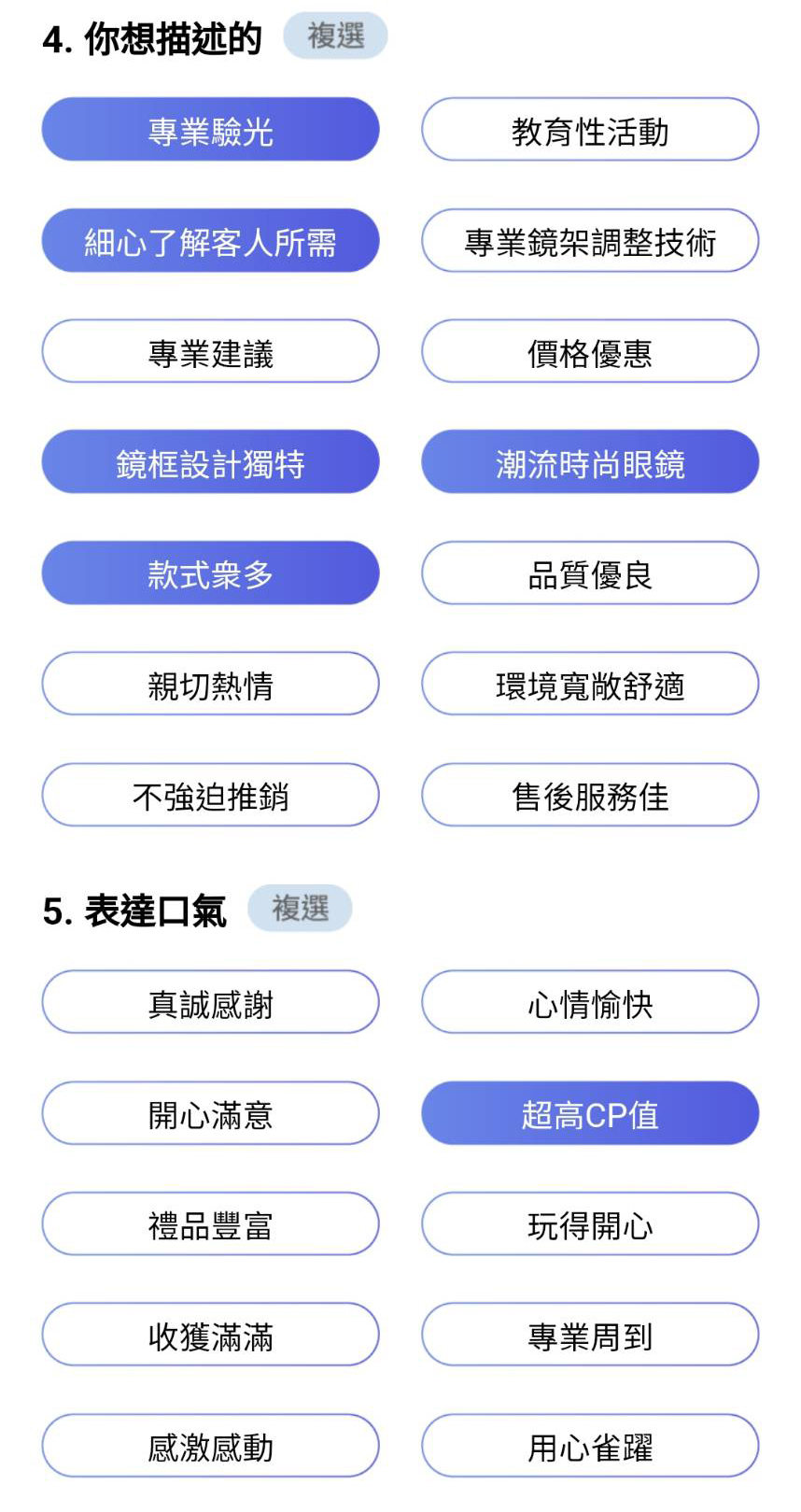
Task: Select 環境寬敞舒適
Action: (590, 685)
